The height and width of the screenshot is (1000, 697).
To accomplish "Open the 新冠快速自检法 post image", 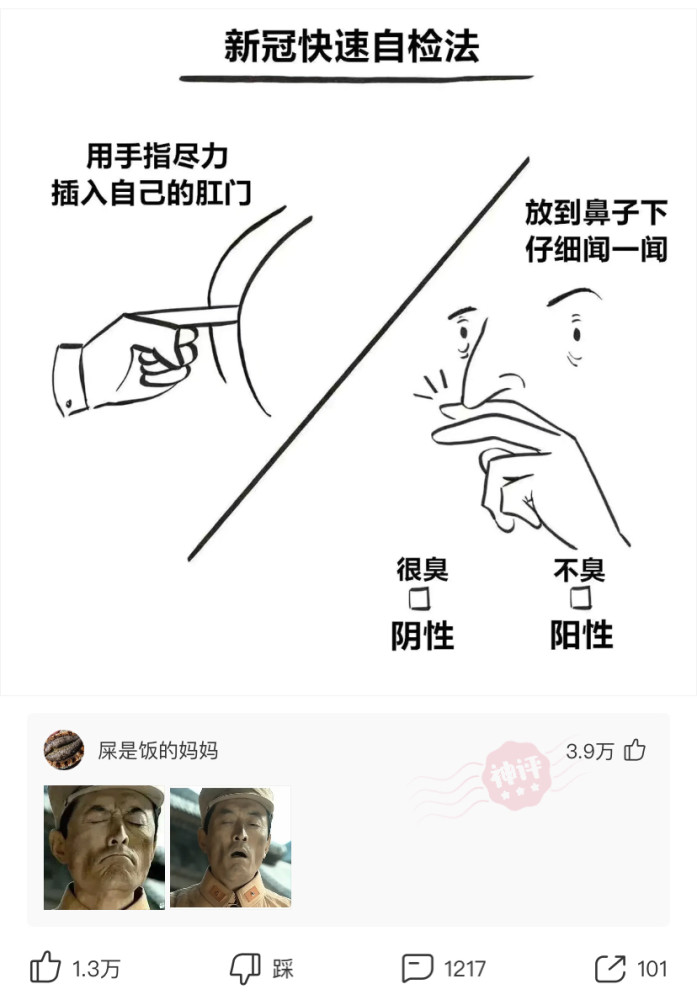I will (348, 350).
